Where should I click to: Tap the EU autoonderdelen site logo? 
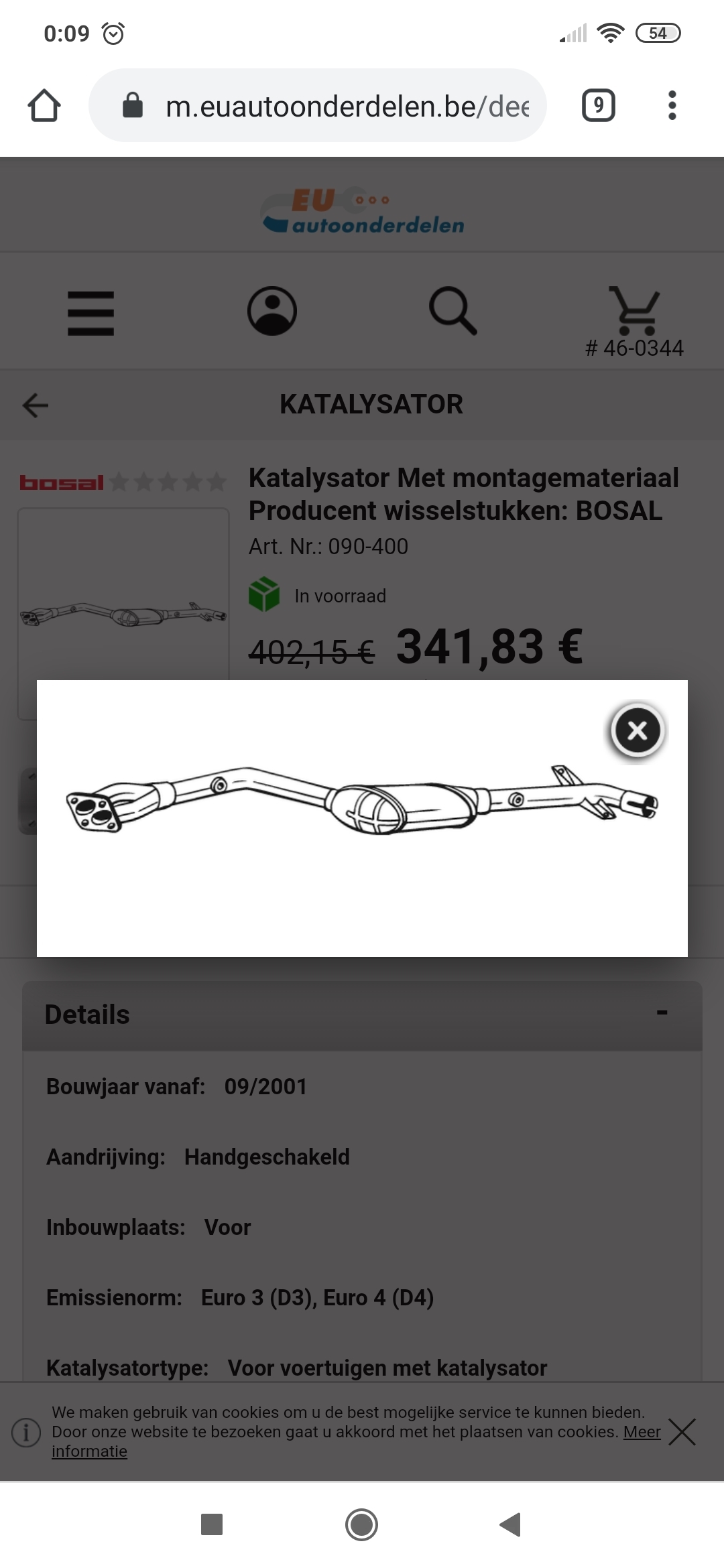363,211
